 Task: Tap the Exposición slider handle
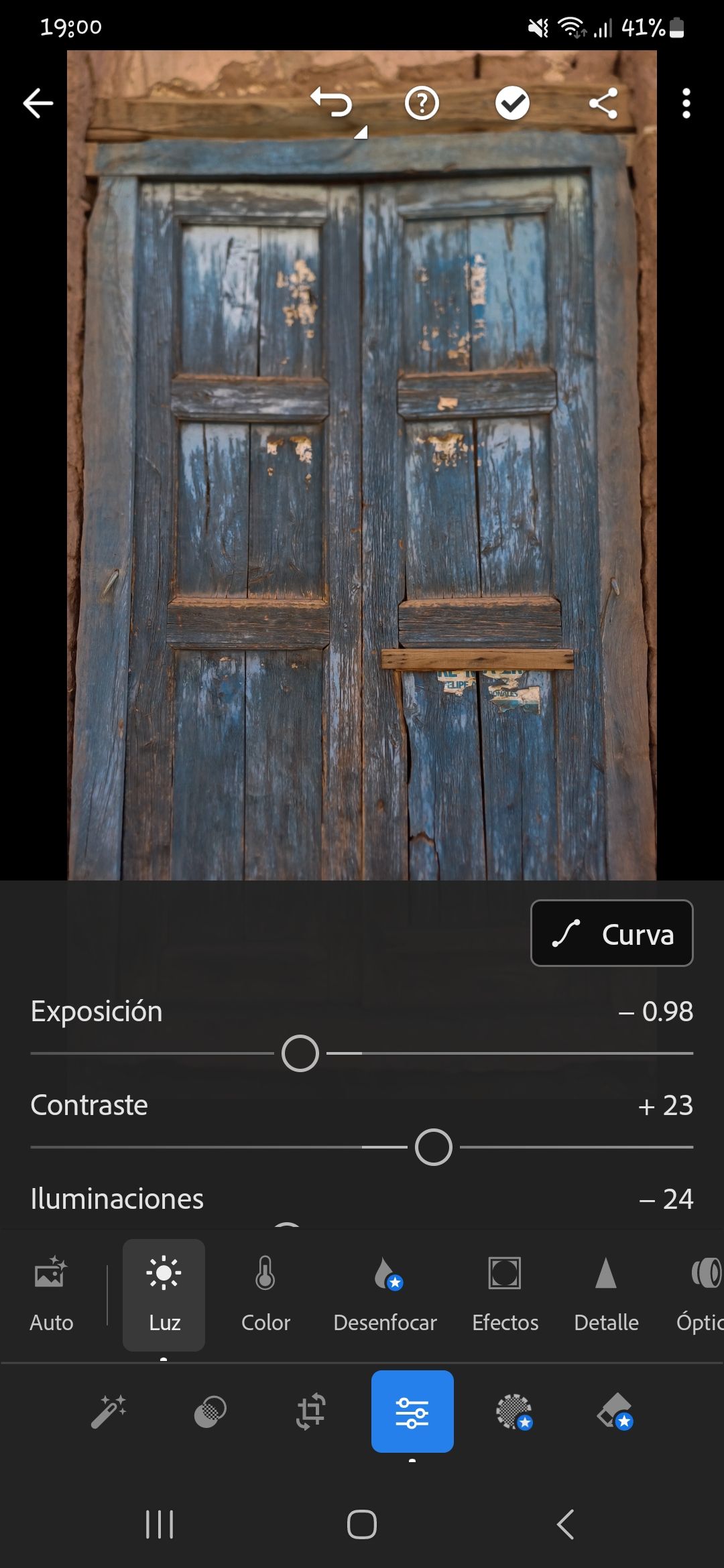[x=300, y=1053]
